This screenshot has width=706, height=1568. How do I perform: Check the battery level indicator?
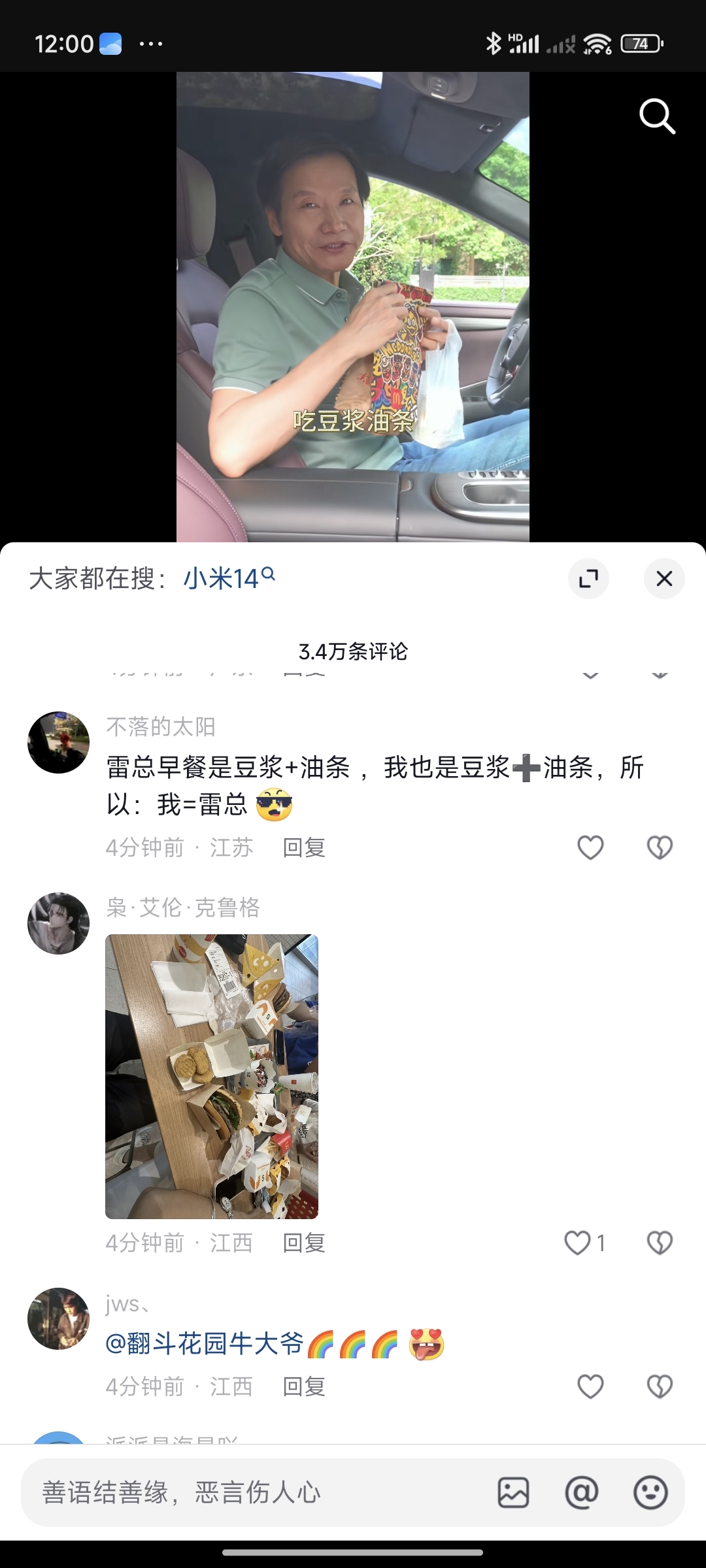coord(639,44)
